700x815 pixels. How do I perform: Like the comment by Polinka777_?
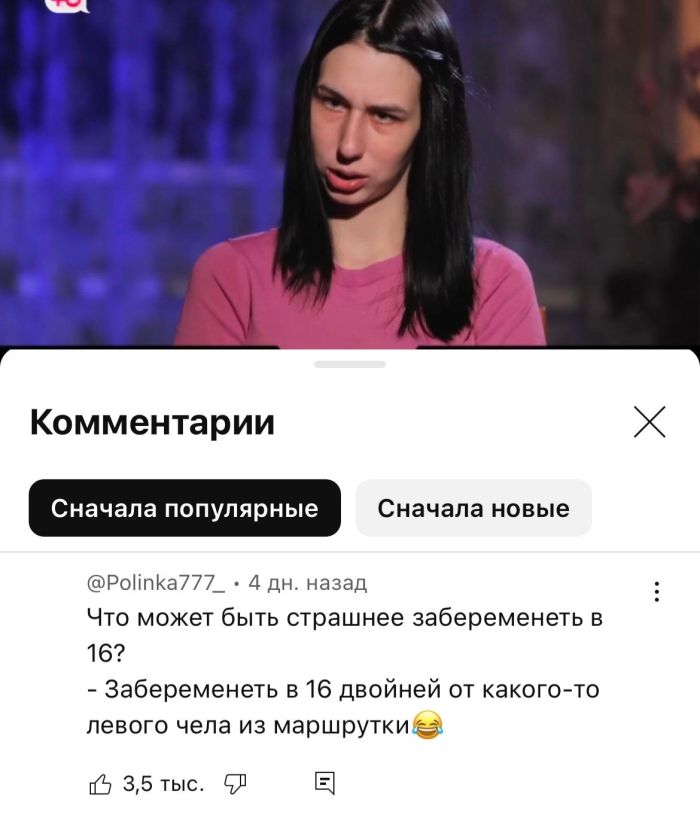click(100, 784)
